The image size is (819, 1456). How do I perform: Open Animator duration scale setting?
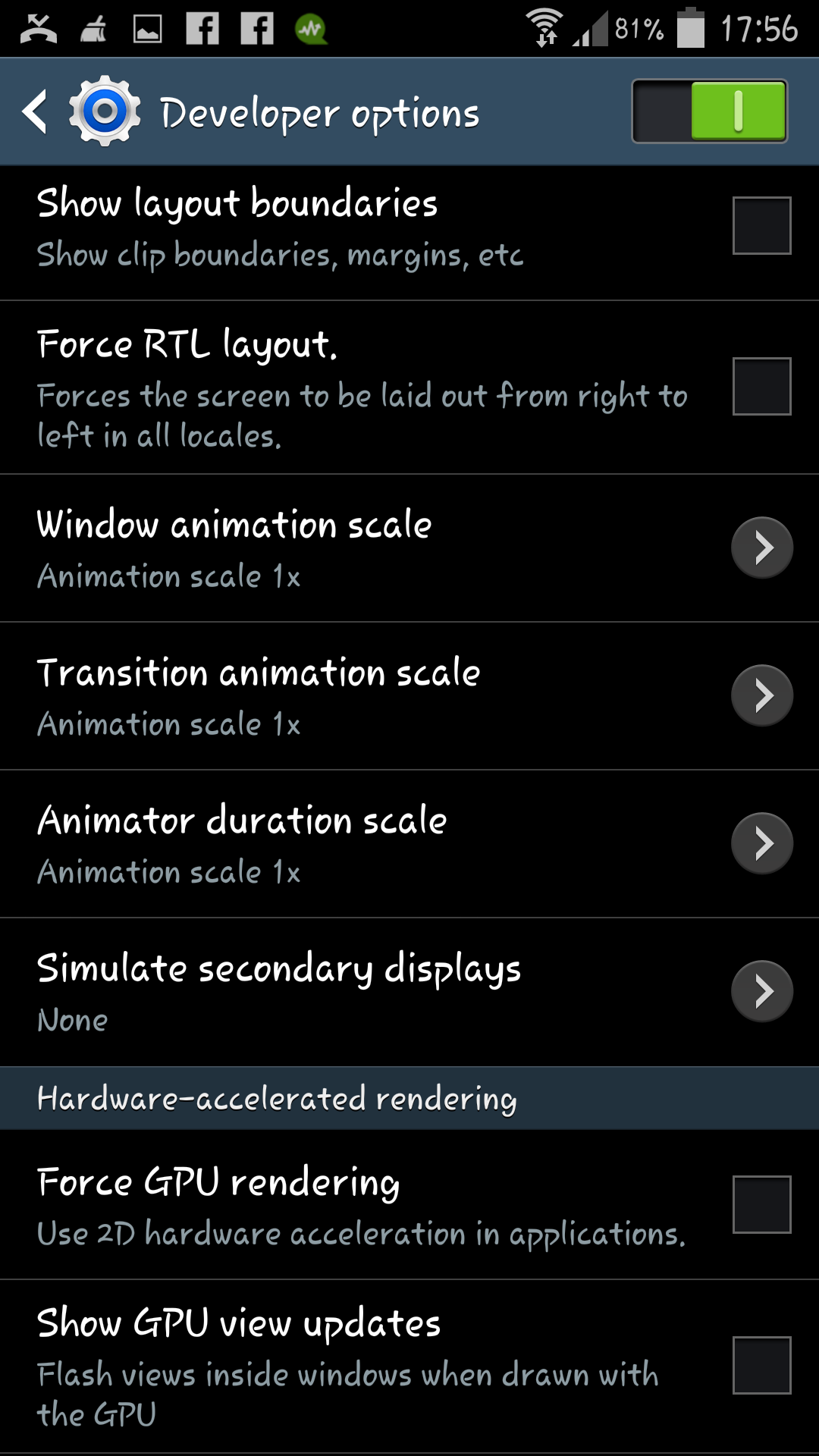tap(409, 844)
